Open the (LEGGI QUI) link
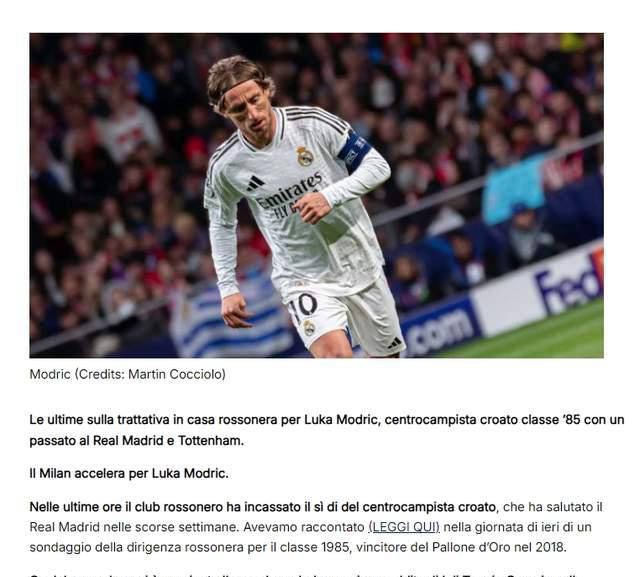The height and width of the screenshot is (577, 640). (403, 527)
